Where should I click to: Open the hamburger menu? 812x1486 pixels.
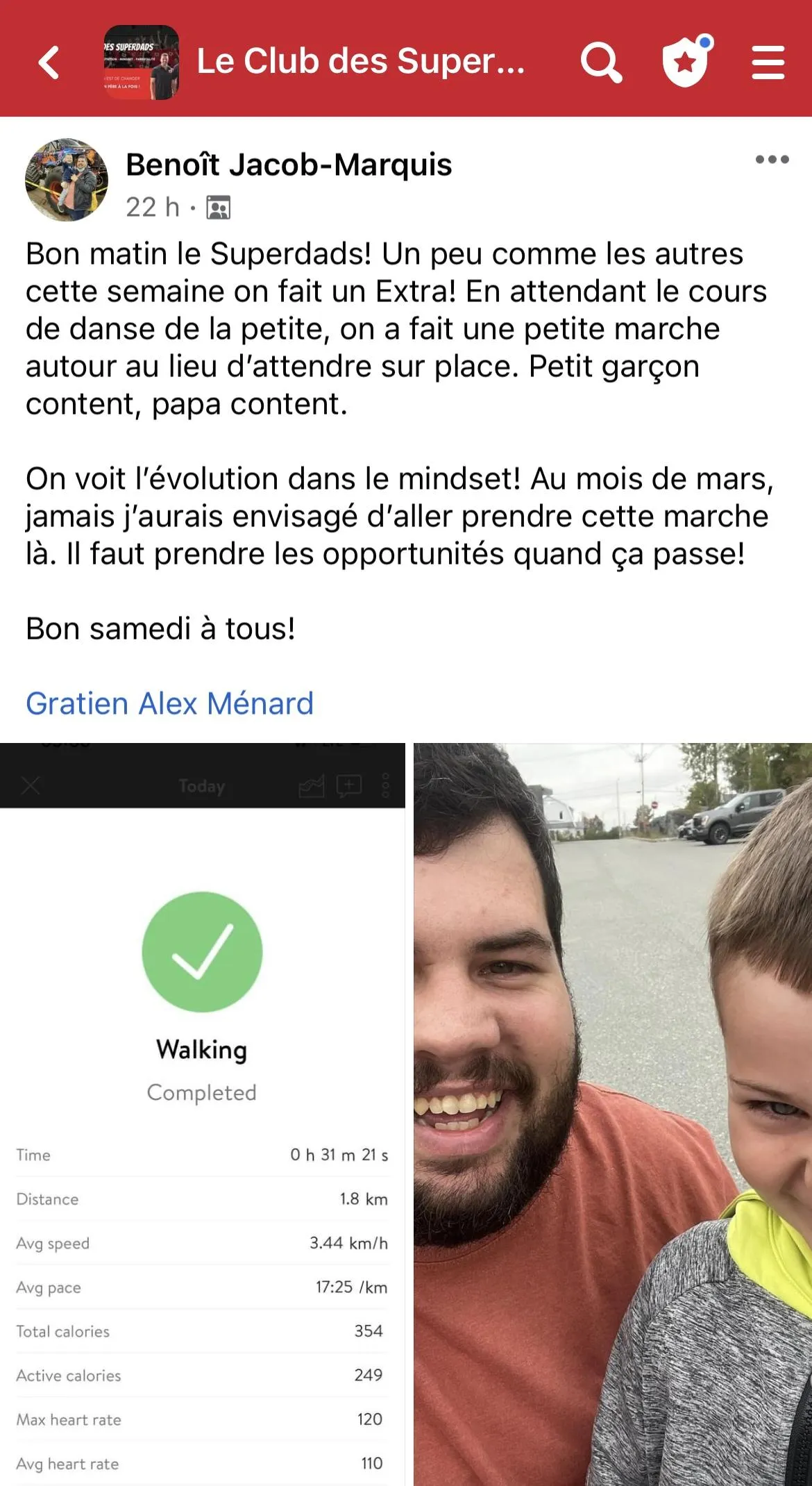pos(768,62)
